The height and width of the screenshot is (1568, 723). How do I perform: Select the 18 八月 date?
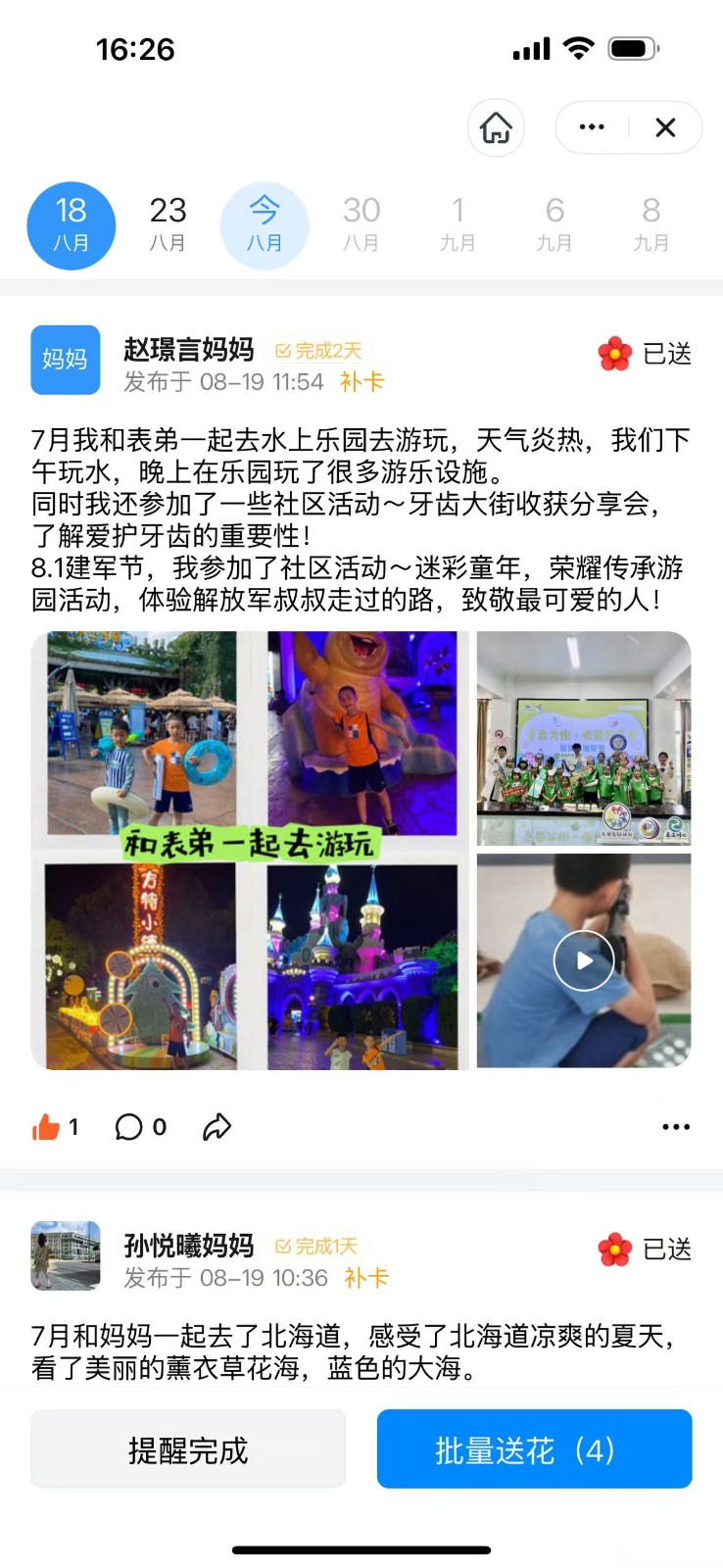pos(71,224)
